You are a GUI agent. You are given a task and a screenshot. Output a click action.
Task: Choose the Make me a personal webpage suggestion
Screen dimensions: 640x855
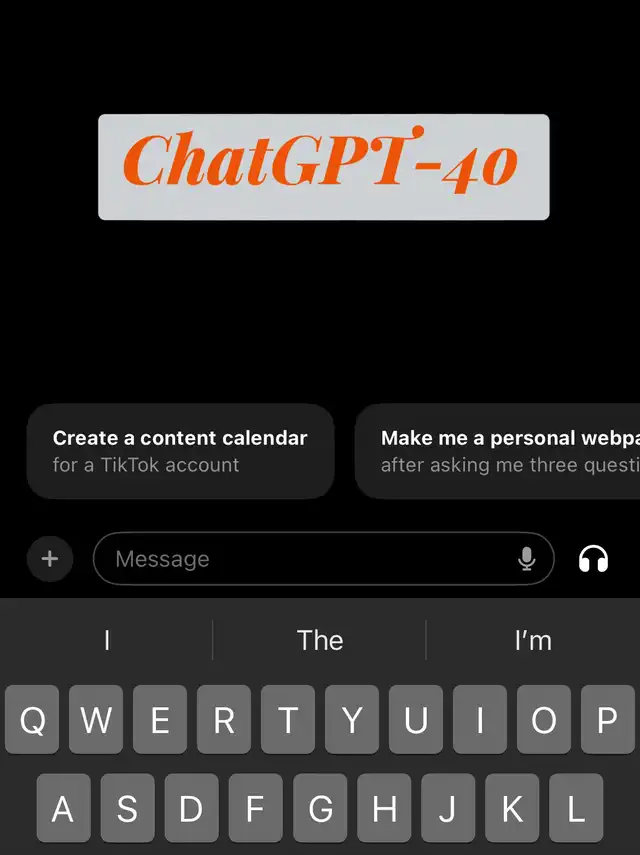pos(497,451)
